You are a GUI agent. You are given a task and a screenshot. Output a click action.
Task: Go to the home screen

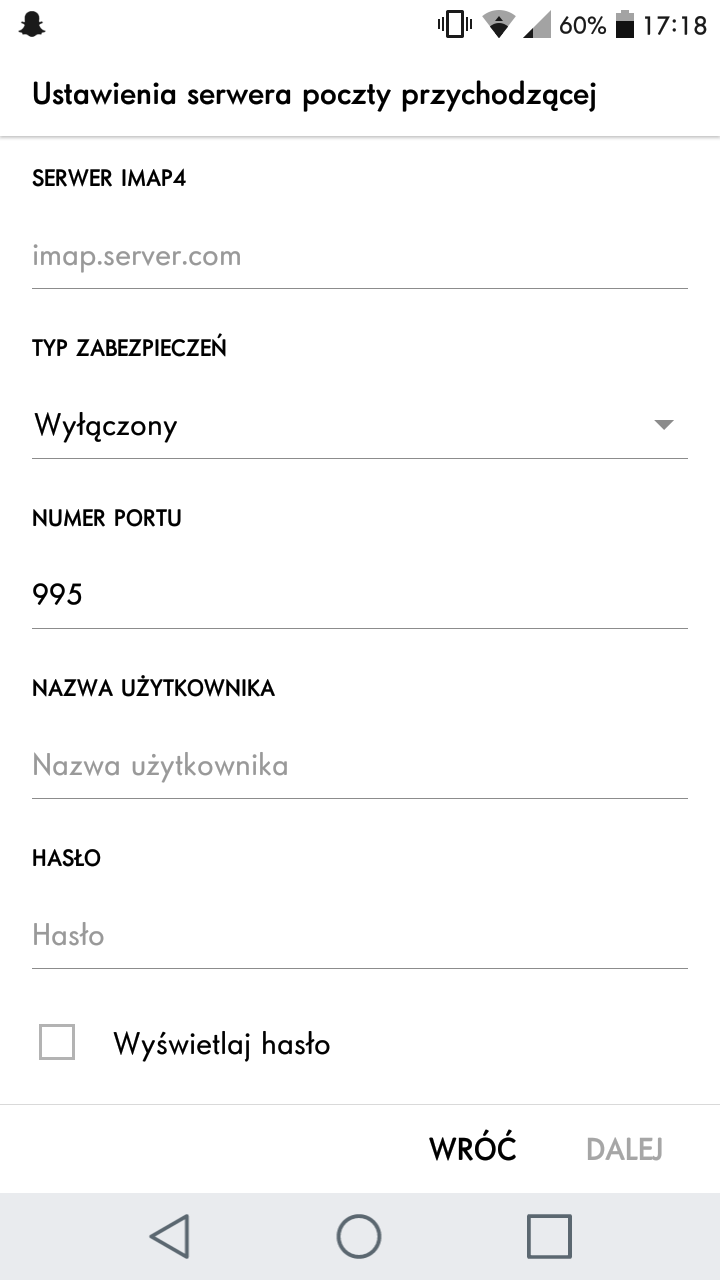(x=359, y=1236)
